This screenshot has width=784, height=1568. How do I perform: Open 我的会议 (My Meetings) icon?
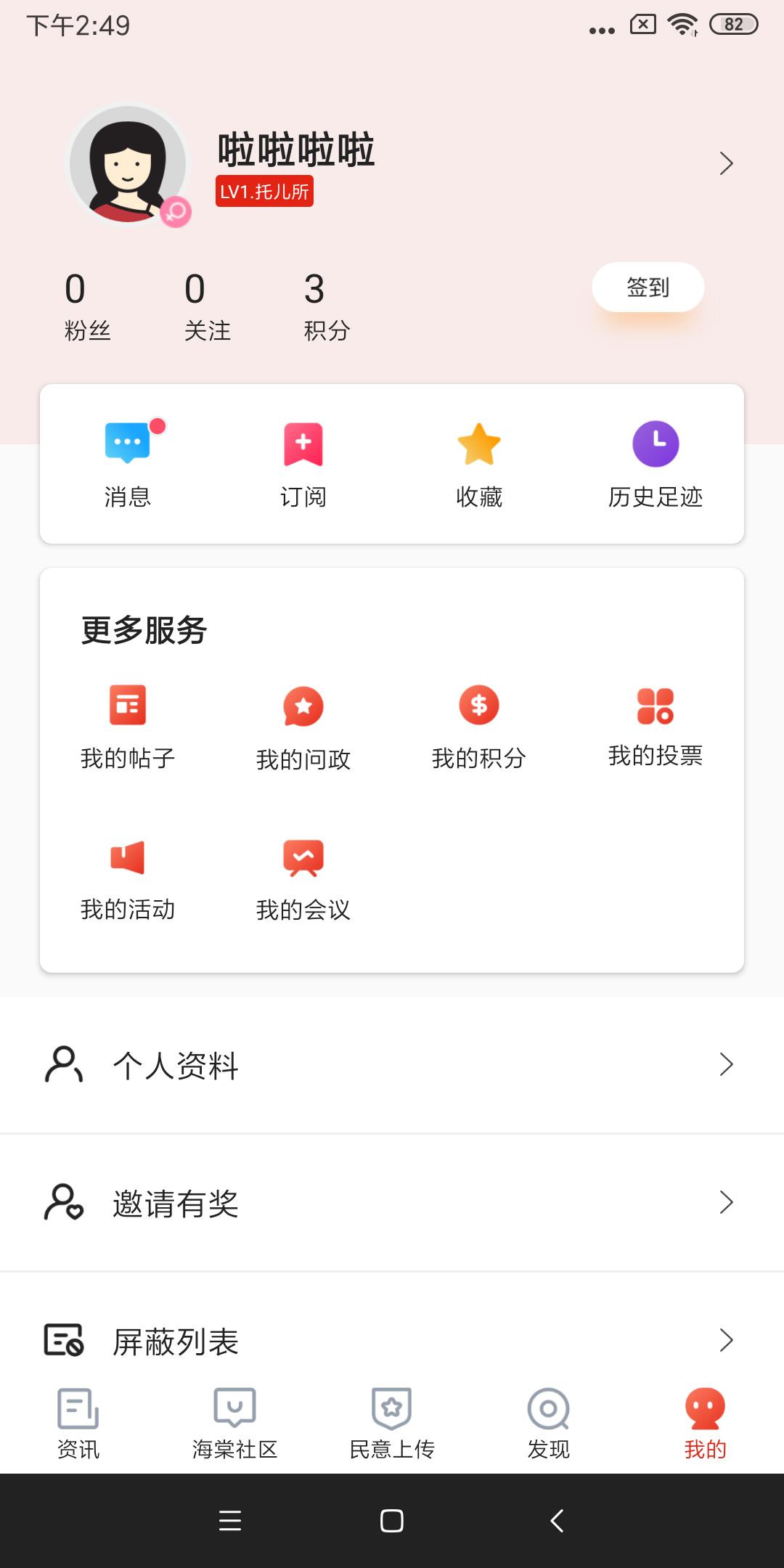303,860
